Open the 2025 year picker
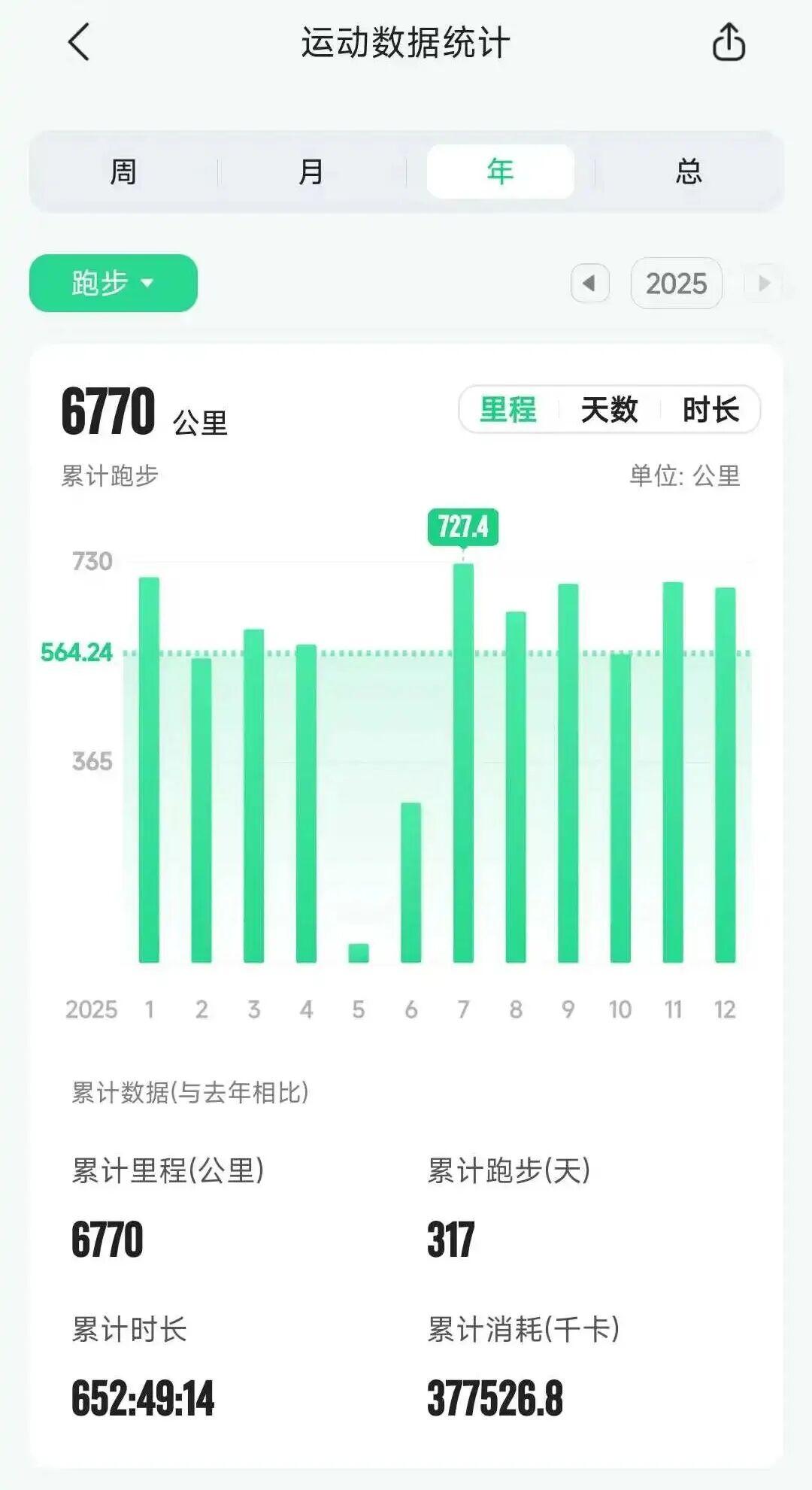Screen dimensions: 812x1490 [676, 284]
